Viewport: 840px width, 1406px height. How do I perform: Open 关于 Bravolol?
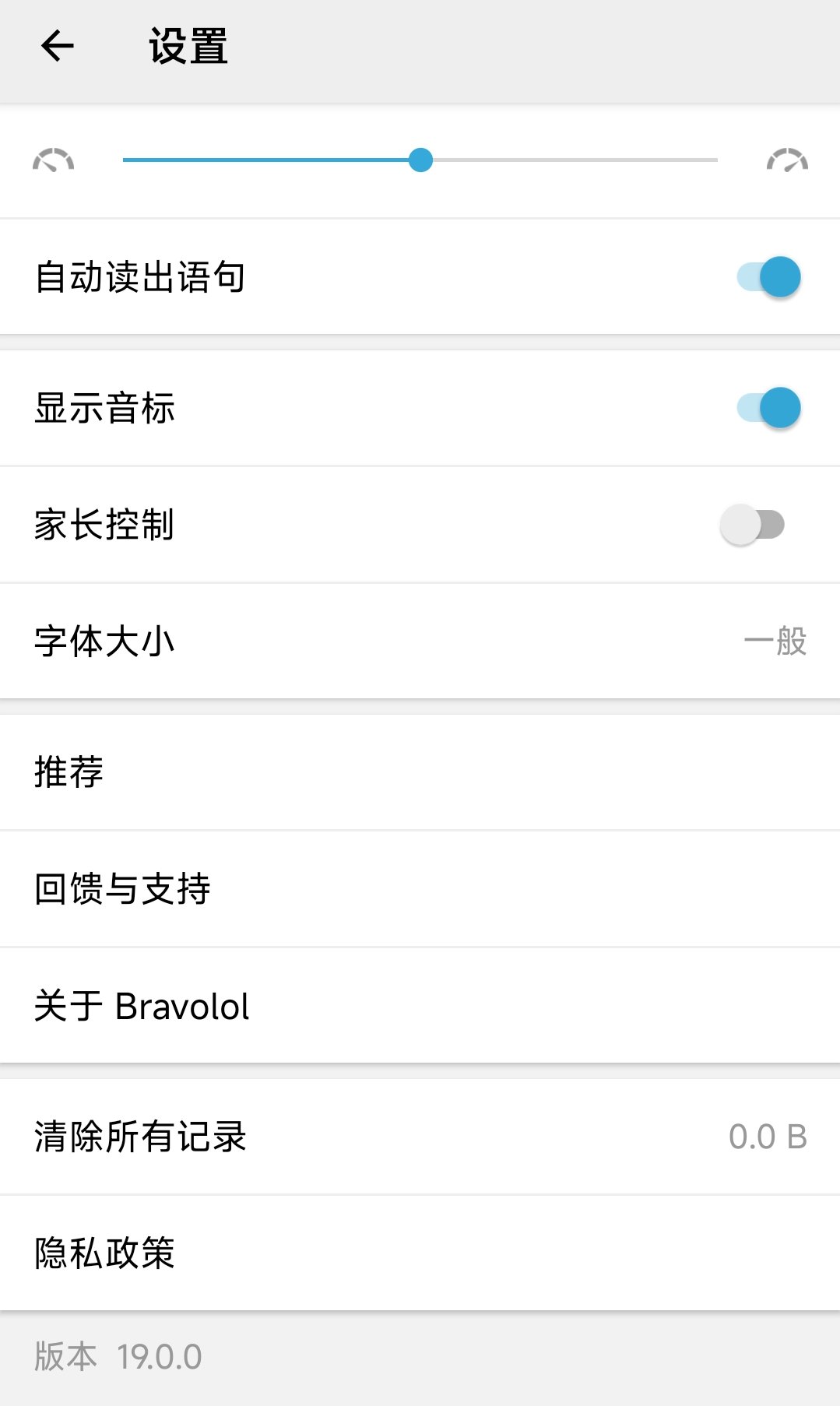[420, 1006]
